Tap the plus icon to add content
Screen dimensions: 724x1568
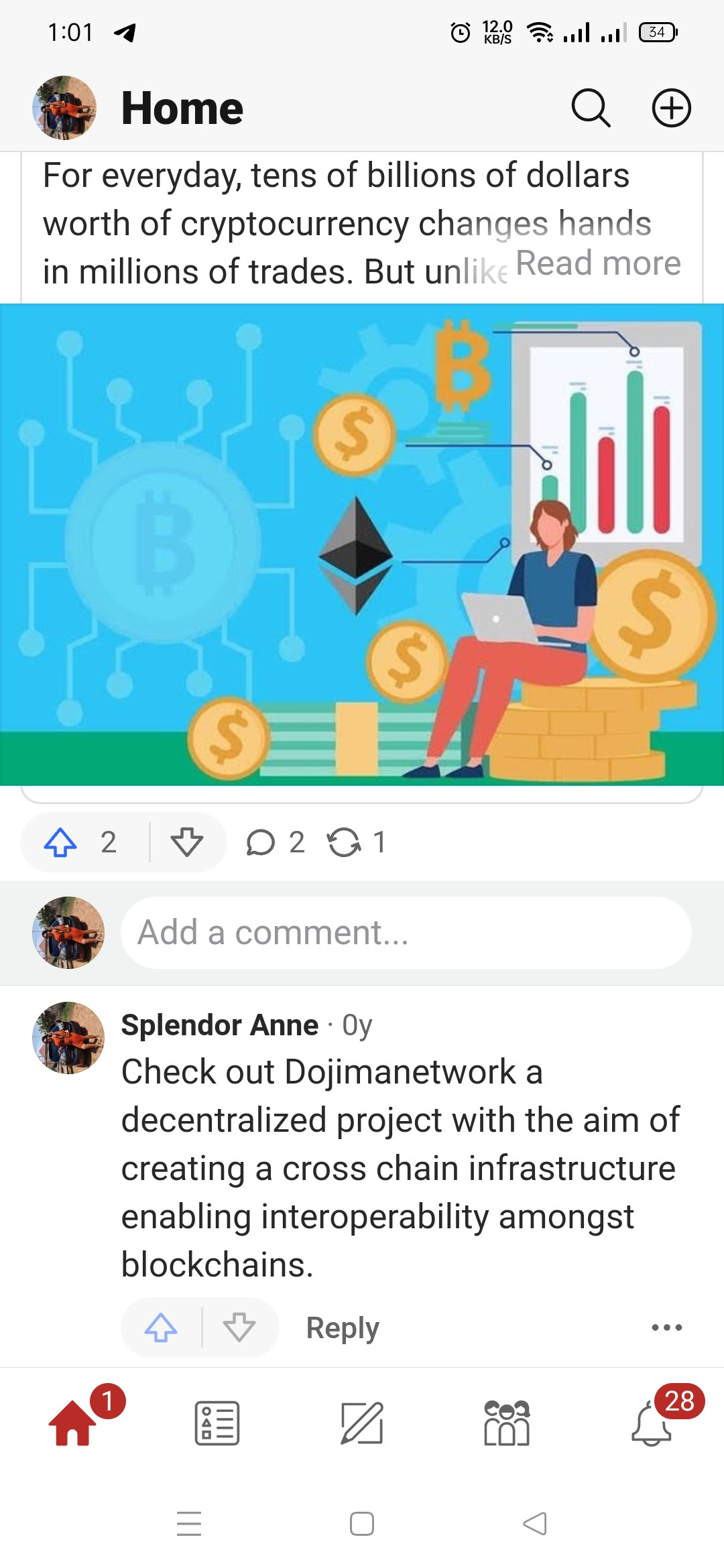click(x=671, y=108)
